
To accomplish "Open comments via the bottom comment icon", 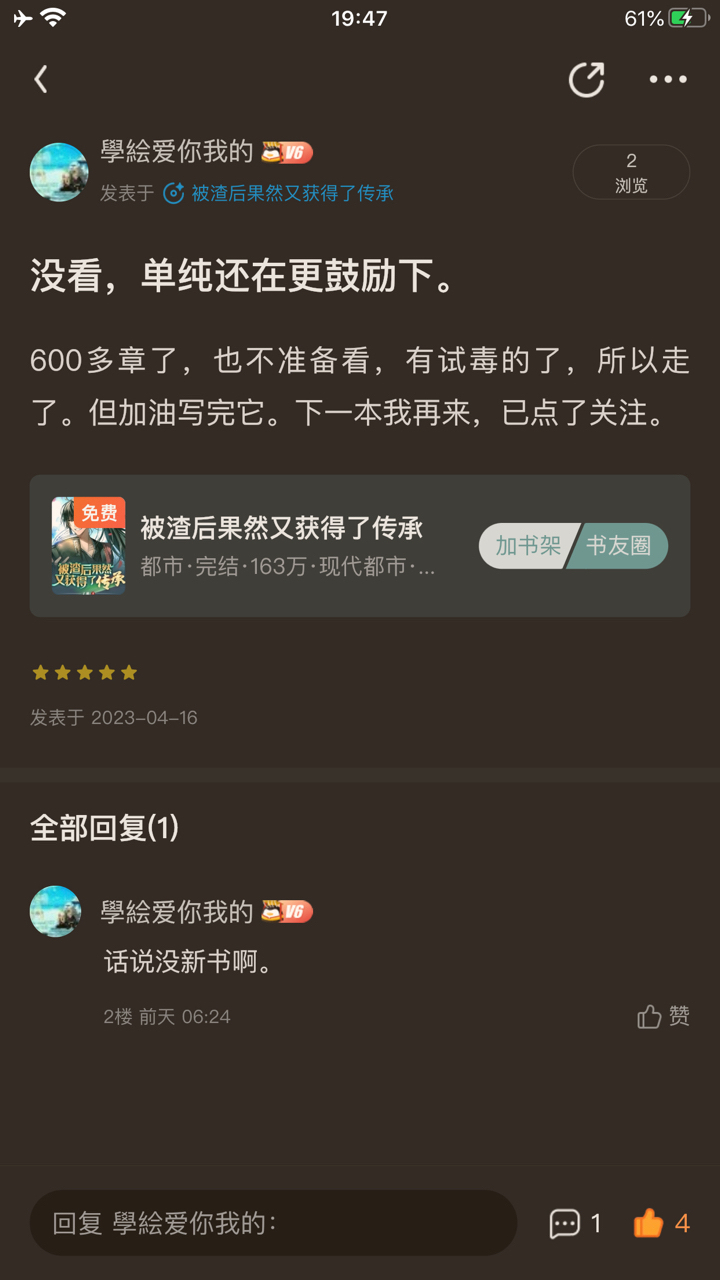I will point(566,1223).
